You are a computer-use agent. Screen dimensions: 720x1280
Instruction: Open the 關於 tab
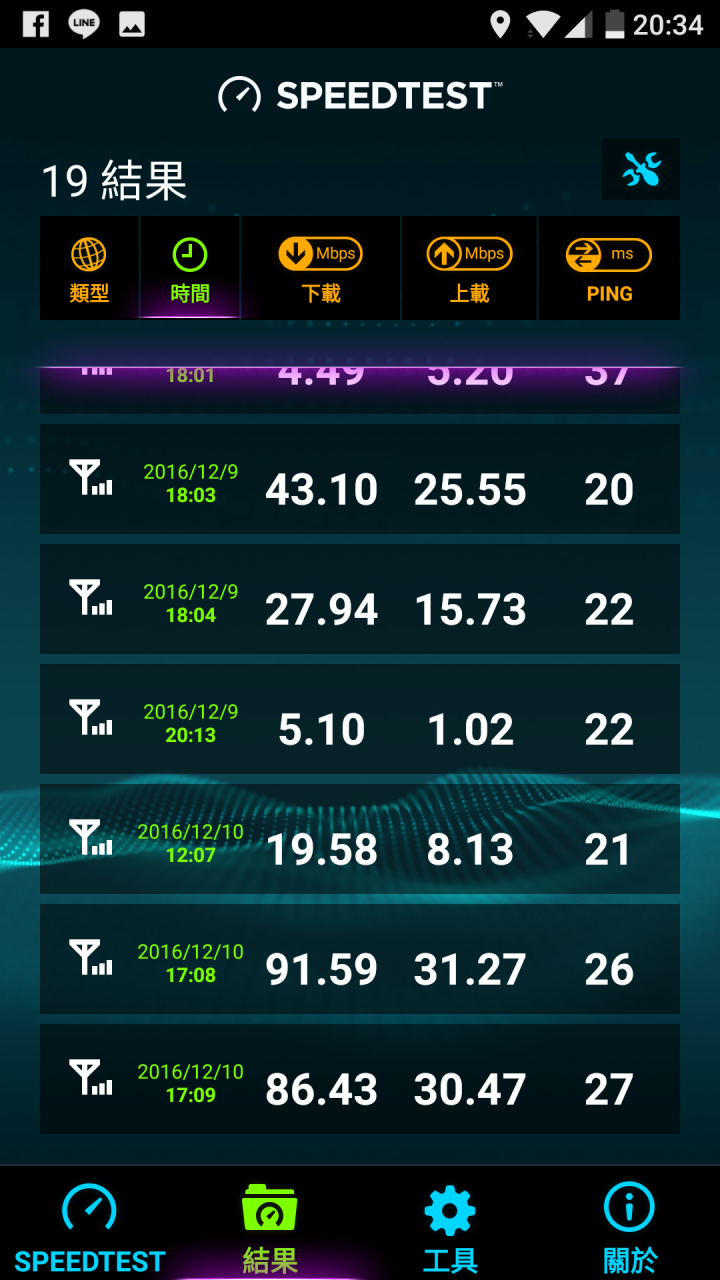click(x=630, y=1227)
